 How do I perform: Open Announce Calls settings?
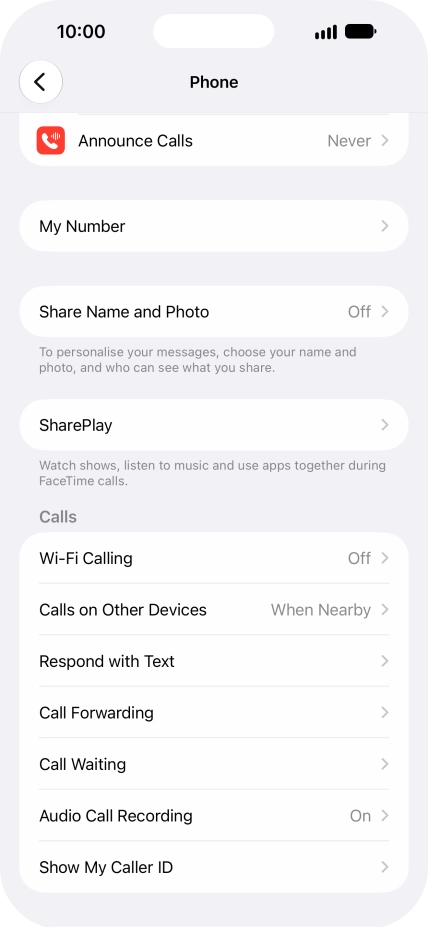coord(214,140)
